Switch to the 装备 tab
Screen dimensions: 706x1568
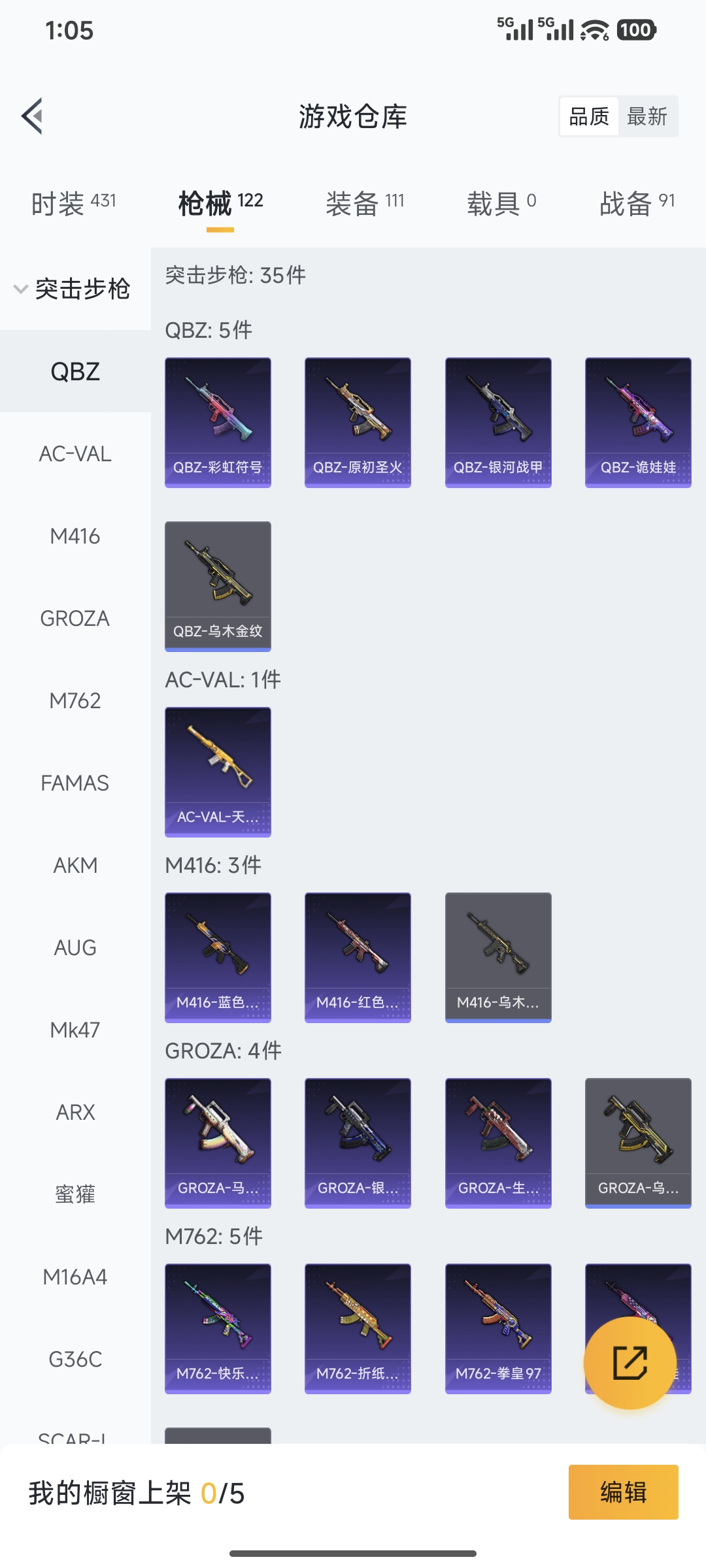pyautogui.click(x=365, y=203)
